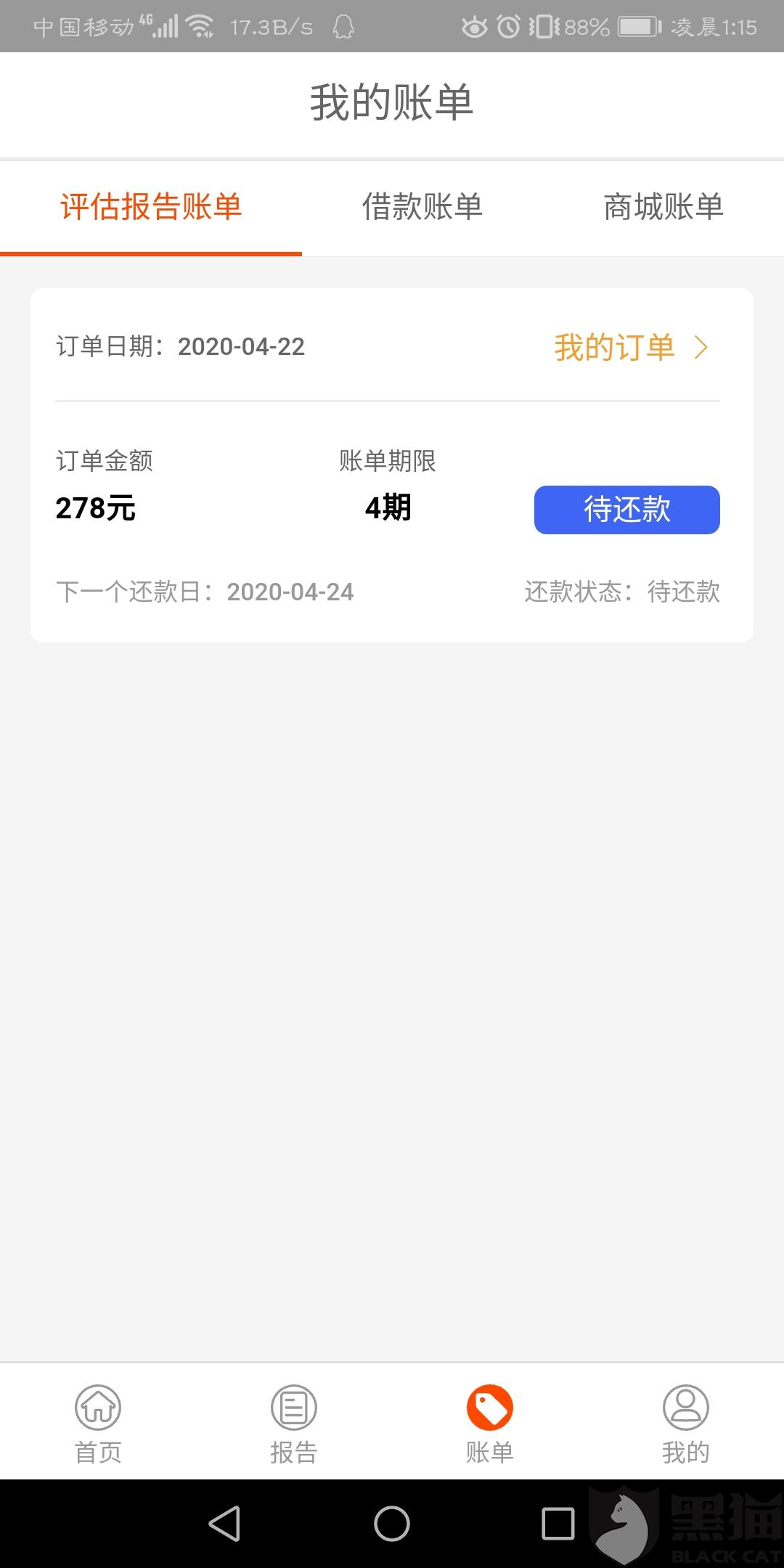The height and width of the screenshot is (1568, 784).
Task: Tap the system home button
Action: point(392,1523)
